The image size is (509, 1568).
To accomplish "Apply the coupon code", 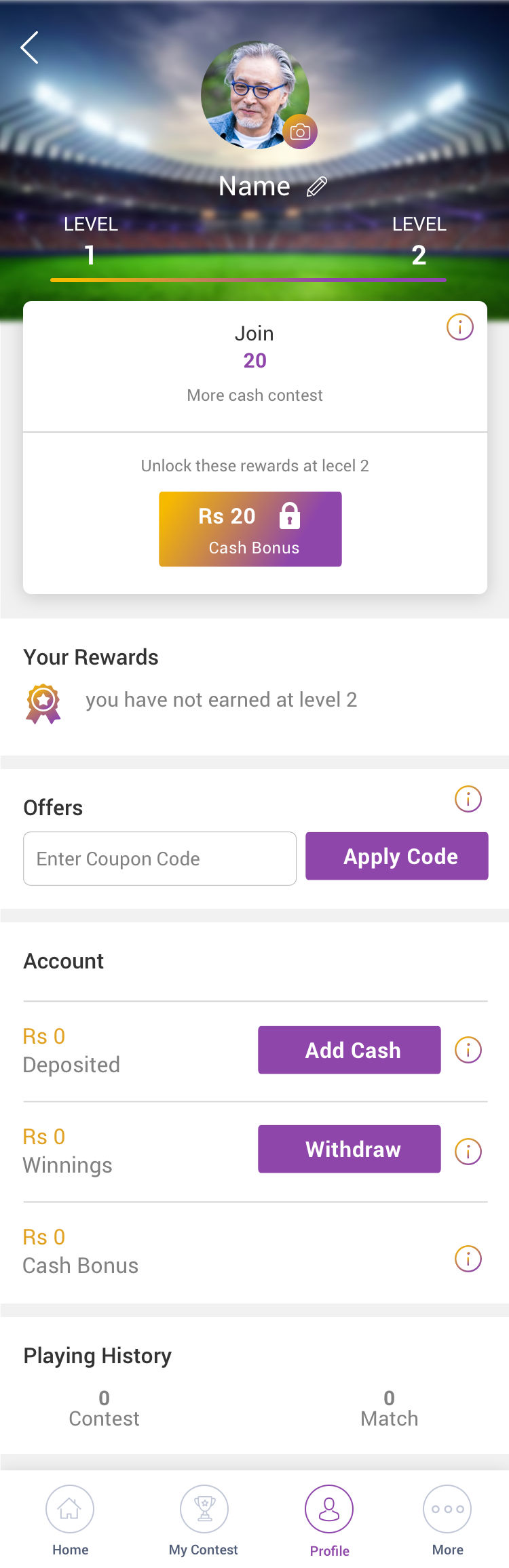I will 397,856.
